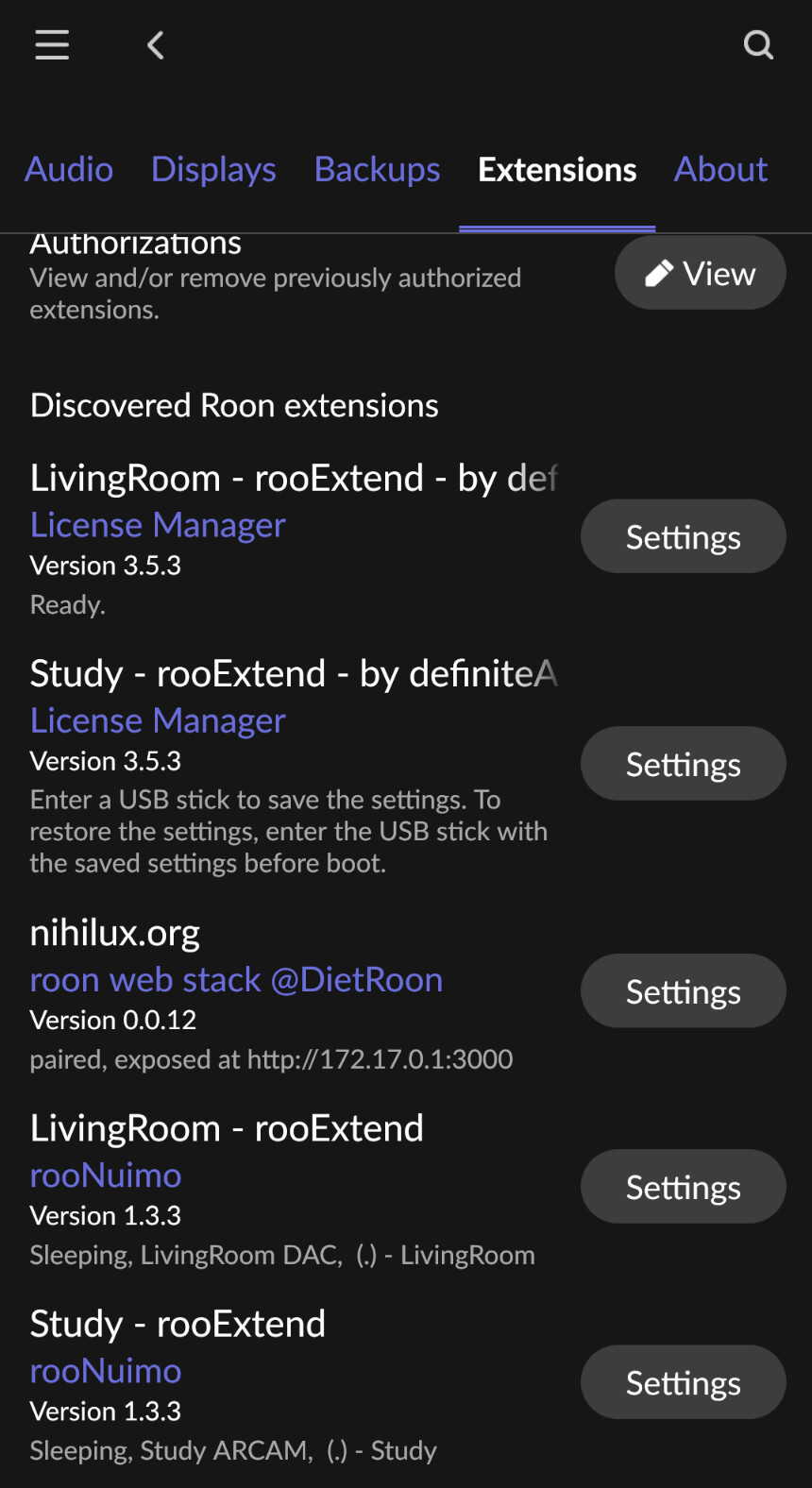Screen dimensions: 812x1488
Task: Follow the roon web stack @DietRoon link
Action: 236,980
